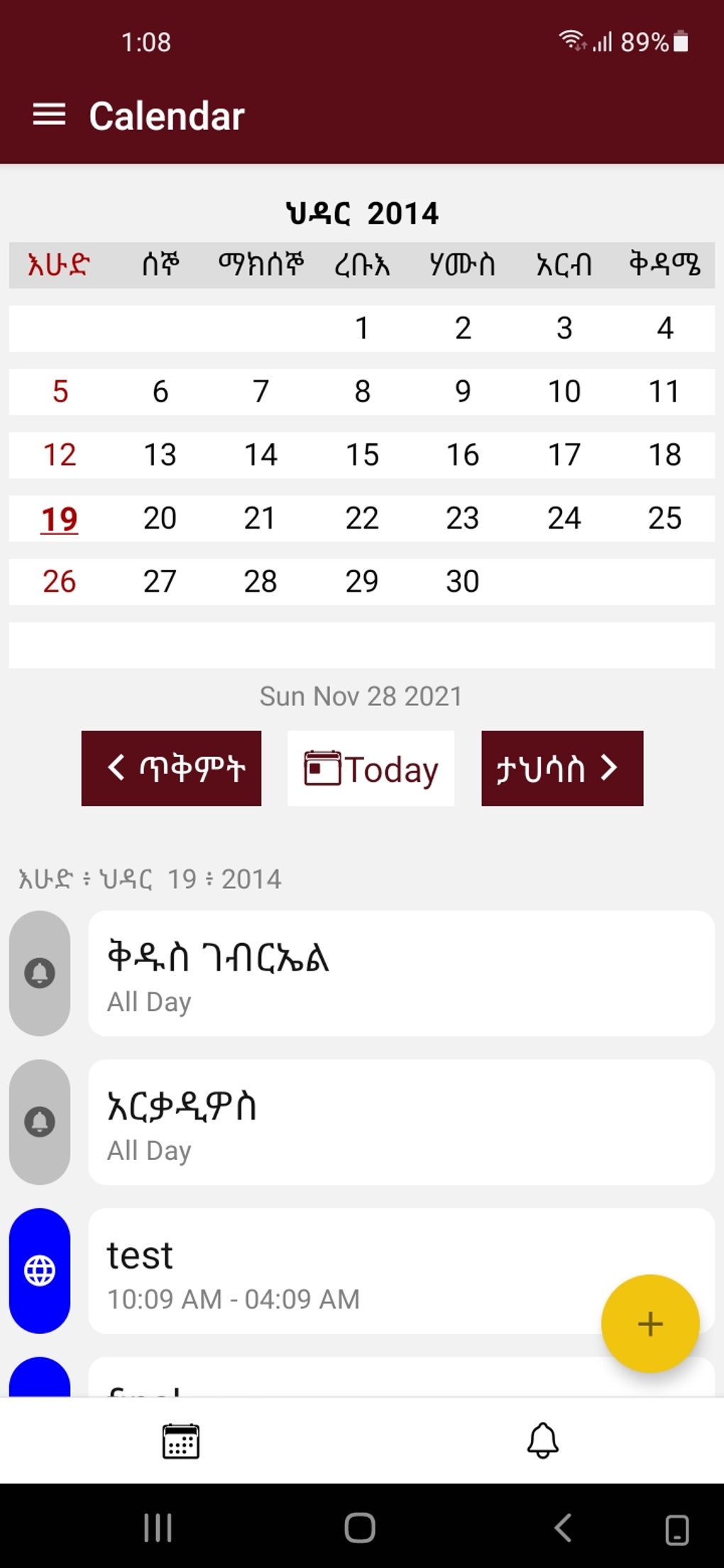
Task: Go to next month ታህሳስ
Action: coord(562,768)
